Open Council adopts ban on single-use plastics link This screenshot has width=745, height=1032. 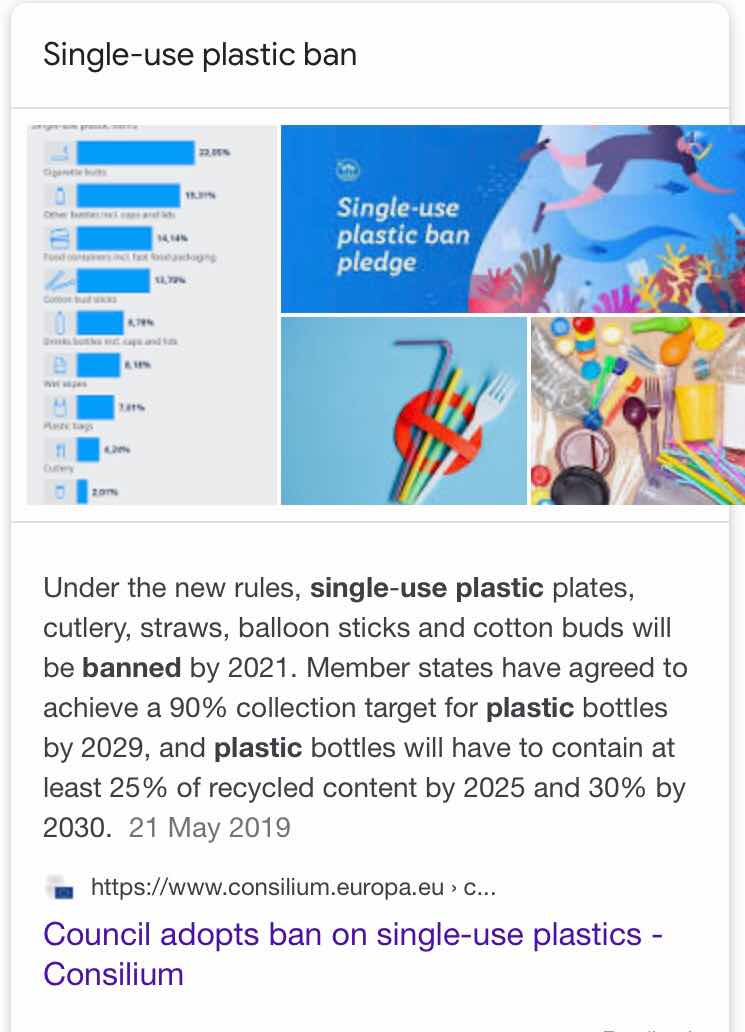(x=353, y=954)
